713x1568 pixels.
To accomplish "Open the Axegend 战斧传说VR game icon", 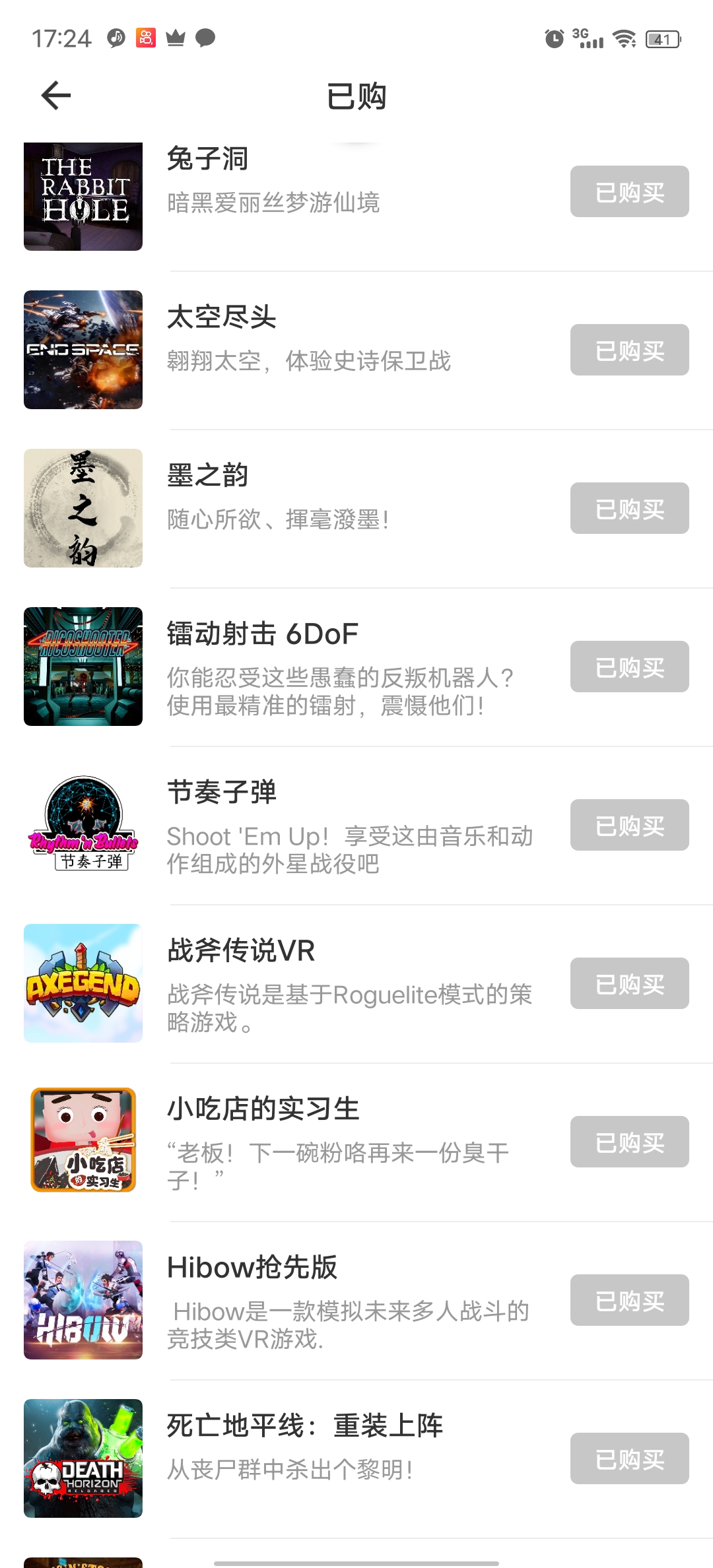I will pos(83,984).
